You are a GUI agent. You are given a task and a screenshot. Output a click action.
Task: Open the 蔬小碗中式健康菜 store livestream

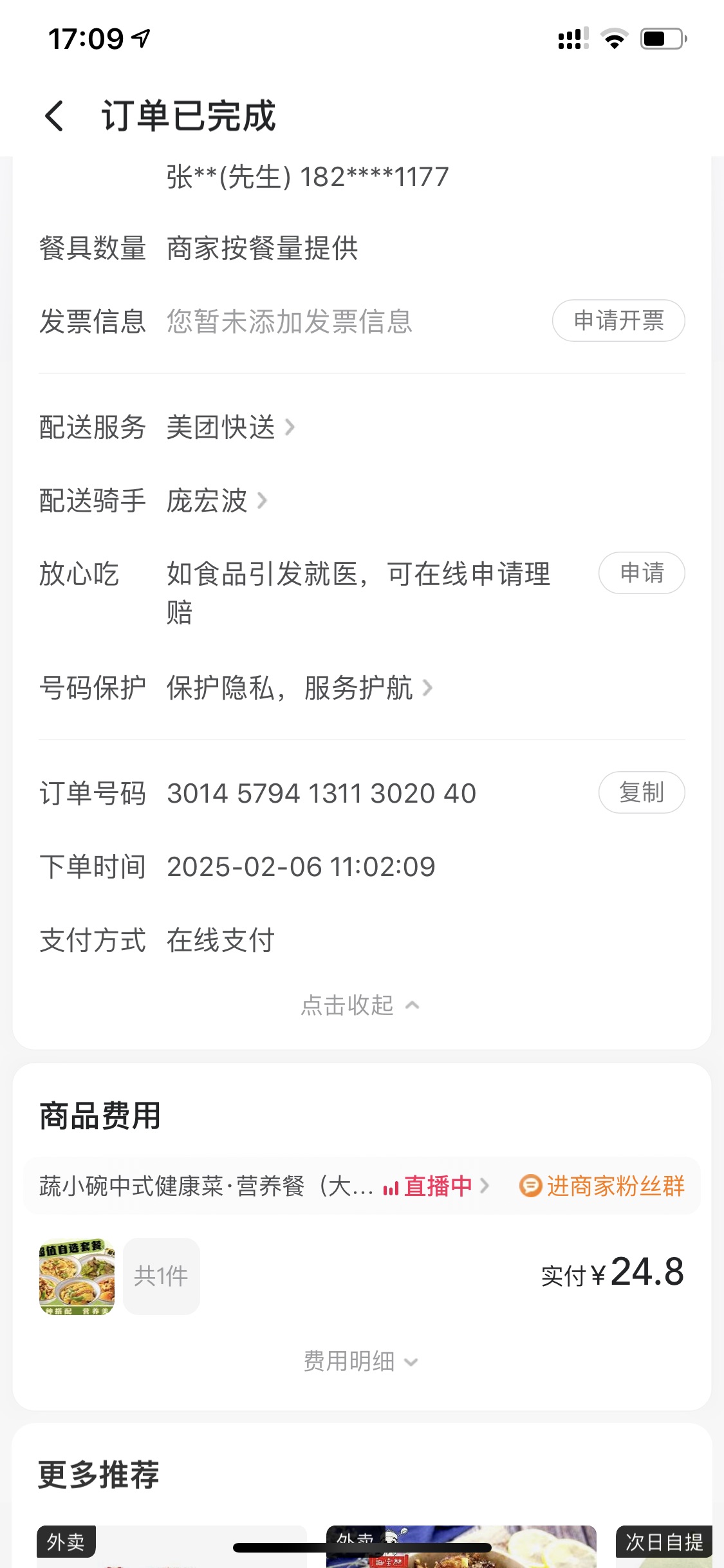point(436,1186)
